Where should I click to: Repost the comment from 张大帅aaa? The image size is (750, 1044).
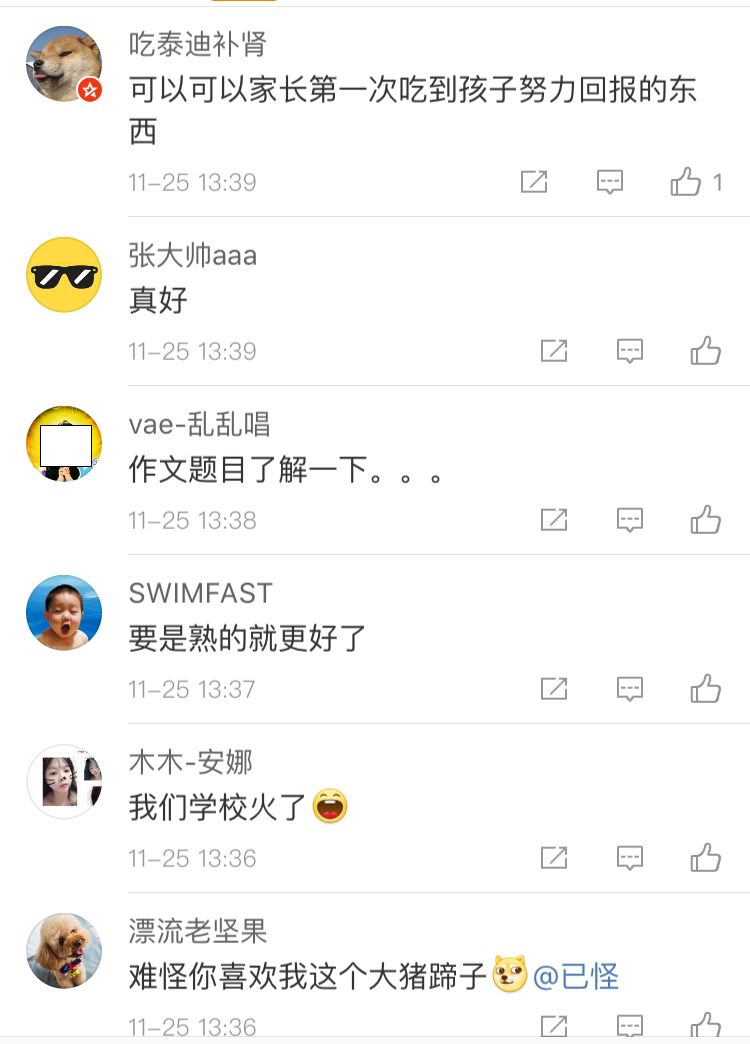click(x=554, y=350)
